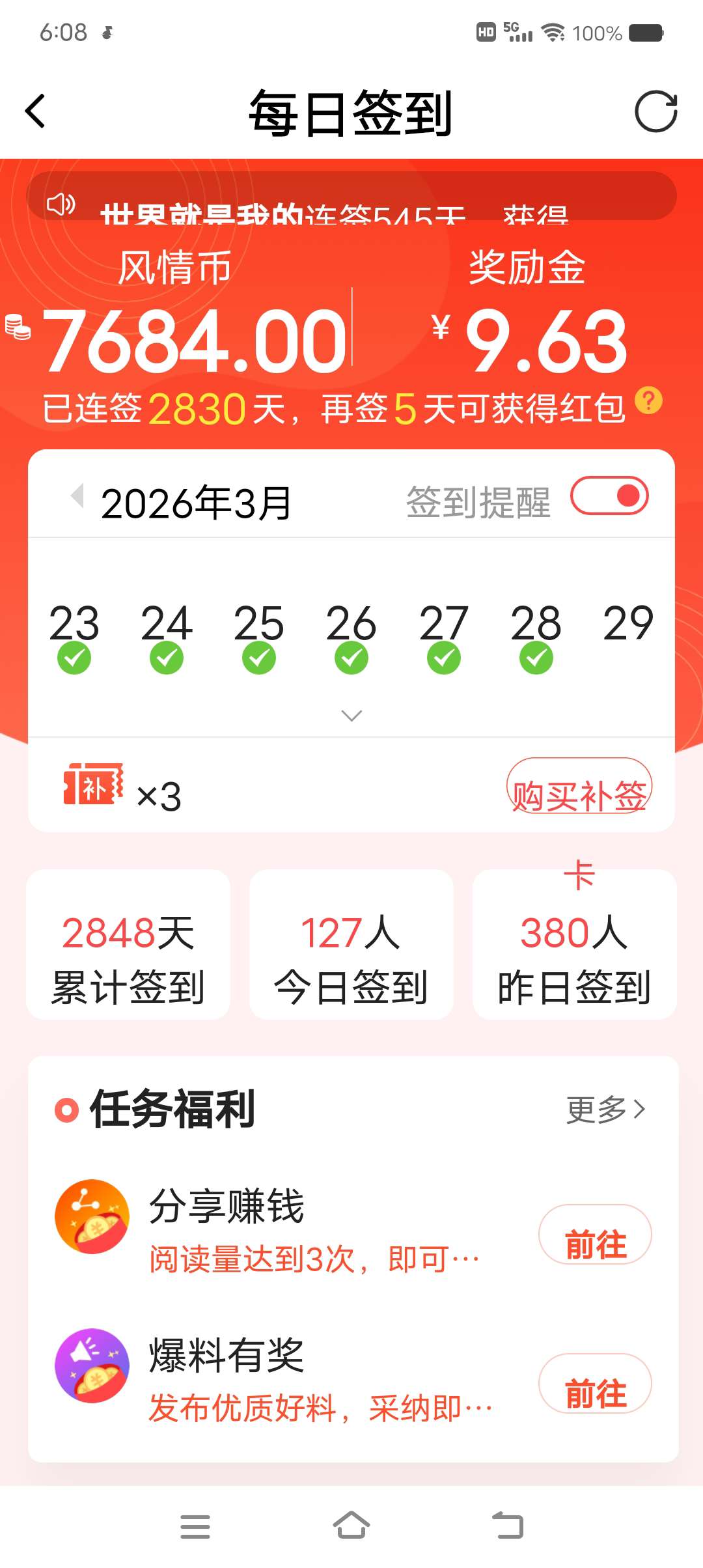Go to the previous month from 2026年3月
Image resolution: width=703 pixels, height=1568 pixels.
77,496
